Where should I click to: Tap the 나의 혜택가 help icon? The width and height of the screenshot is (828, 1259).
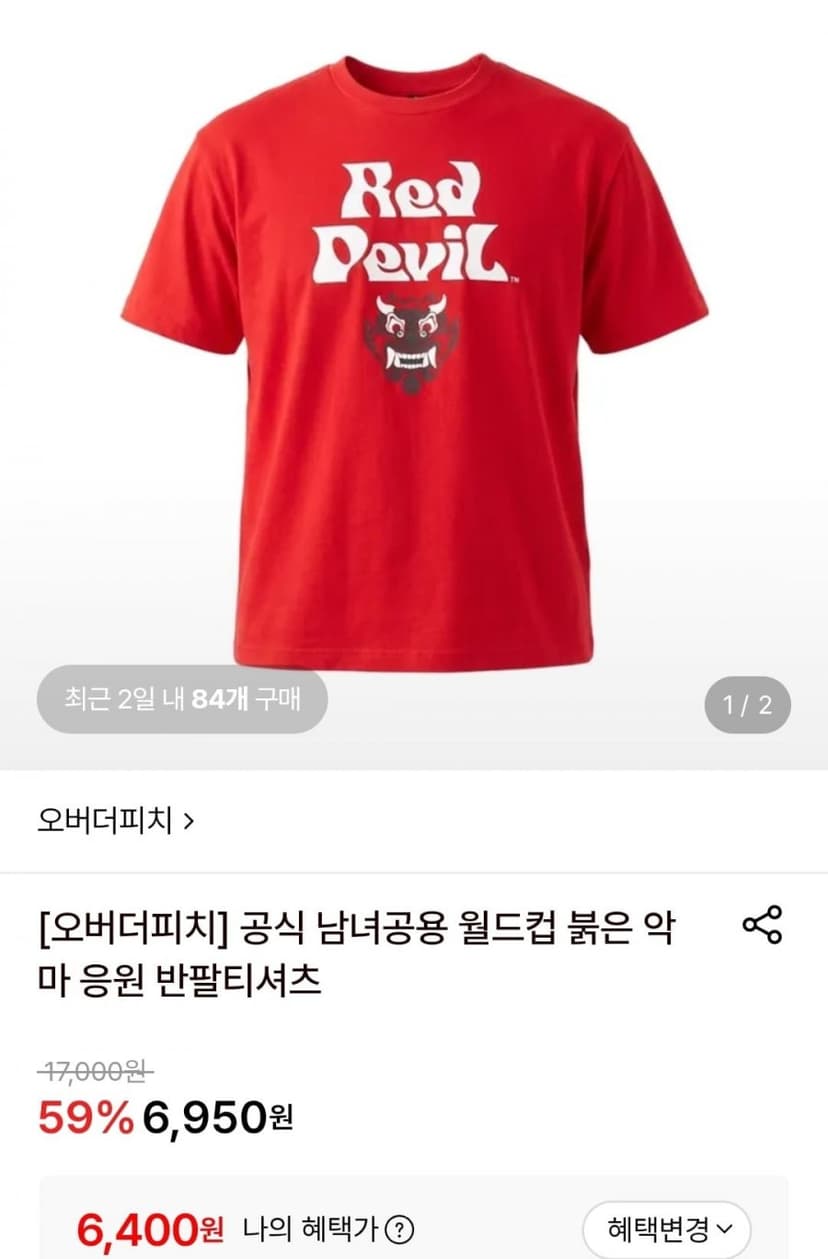400,1228
